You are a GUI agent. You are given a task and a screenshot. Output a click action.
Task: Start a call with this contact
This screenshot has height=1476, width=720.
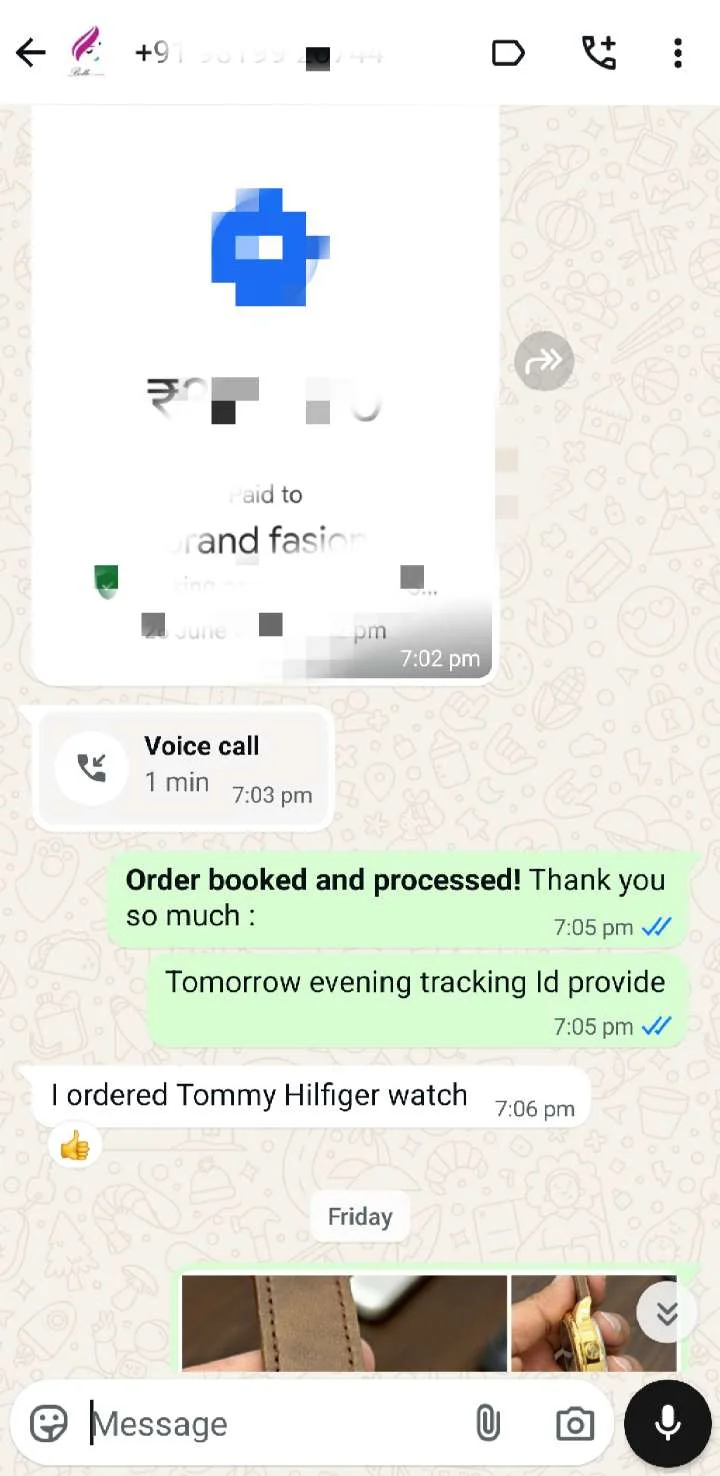(x=599, y=53)
